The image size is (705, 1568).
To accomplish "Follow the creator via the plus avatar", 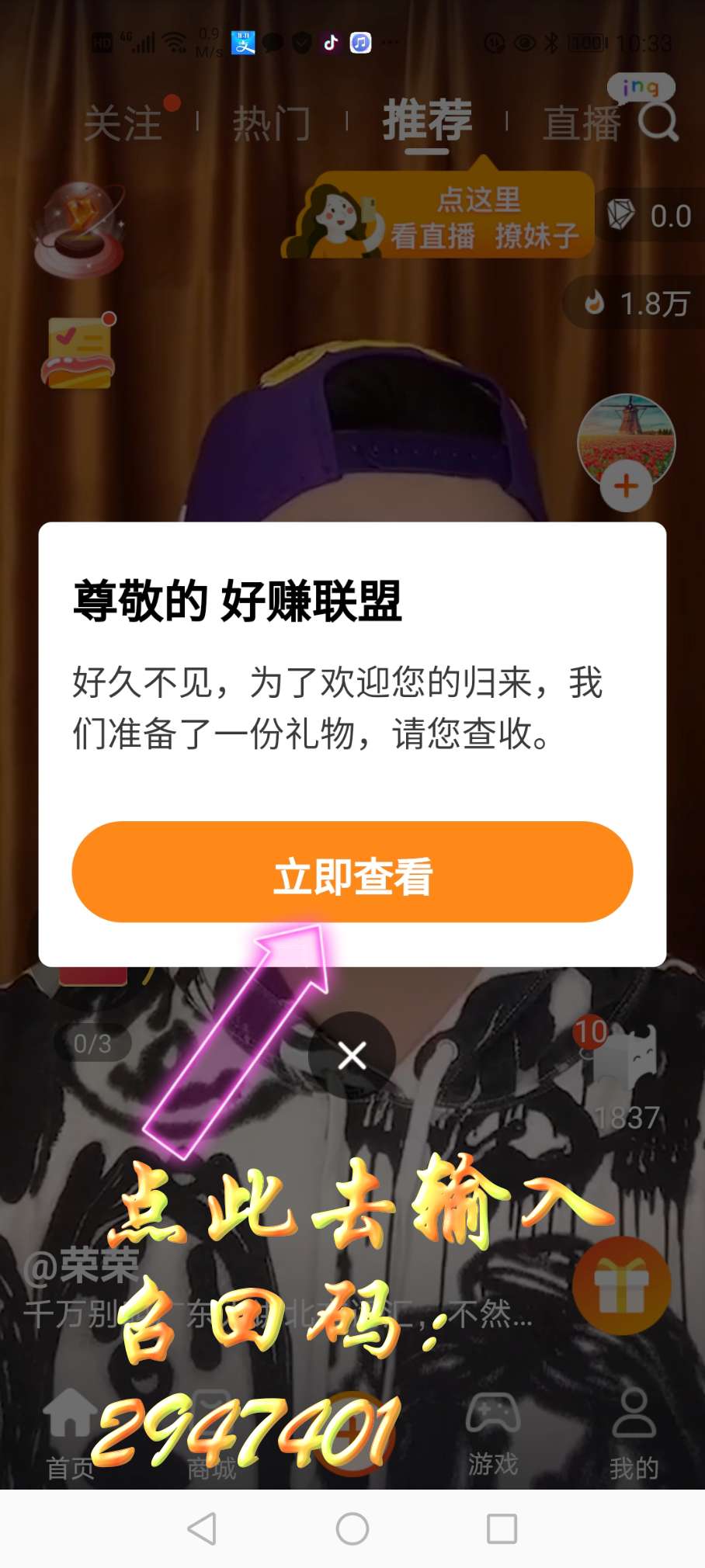I will (626, 487).
